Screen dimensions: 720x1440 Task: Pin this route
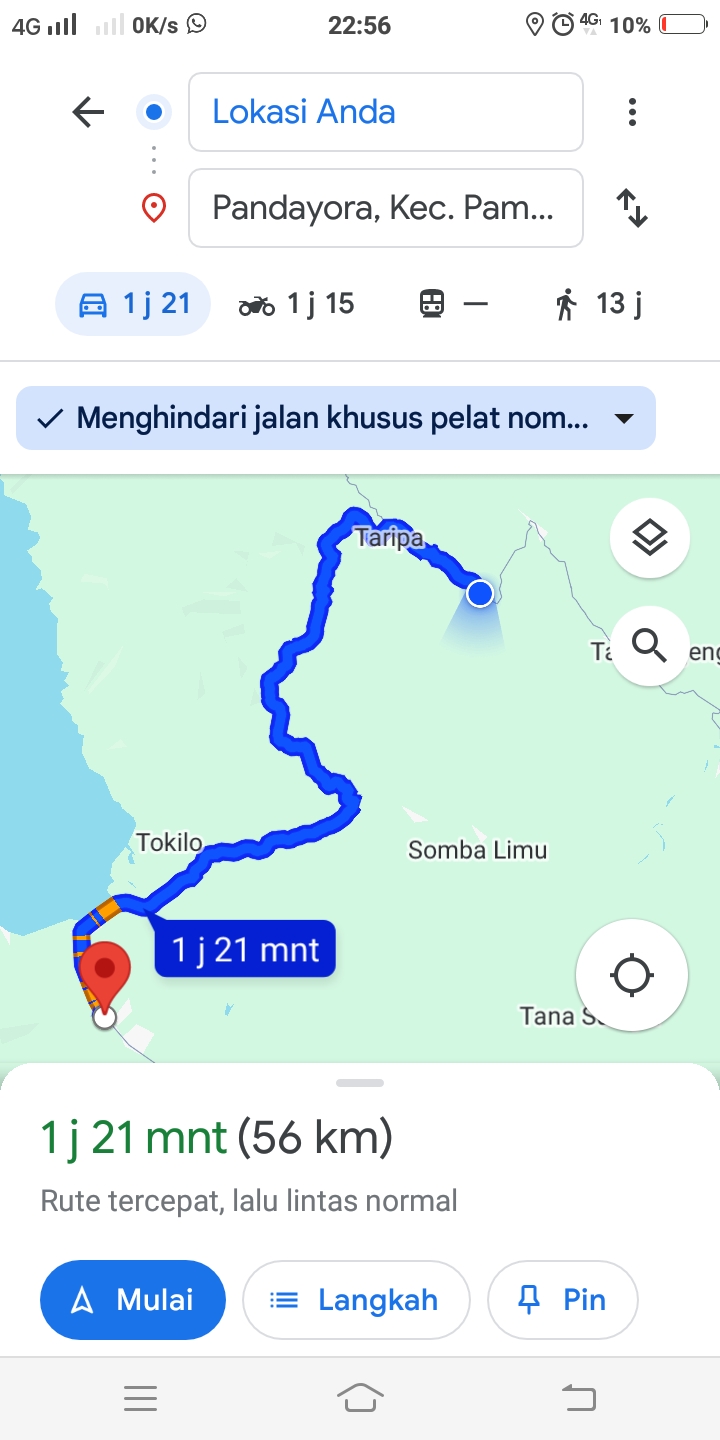pos(563,1300)
